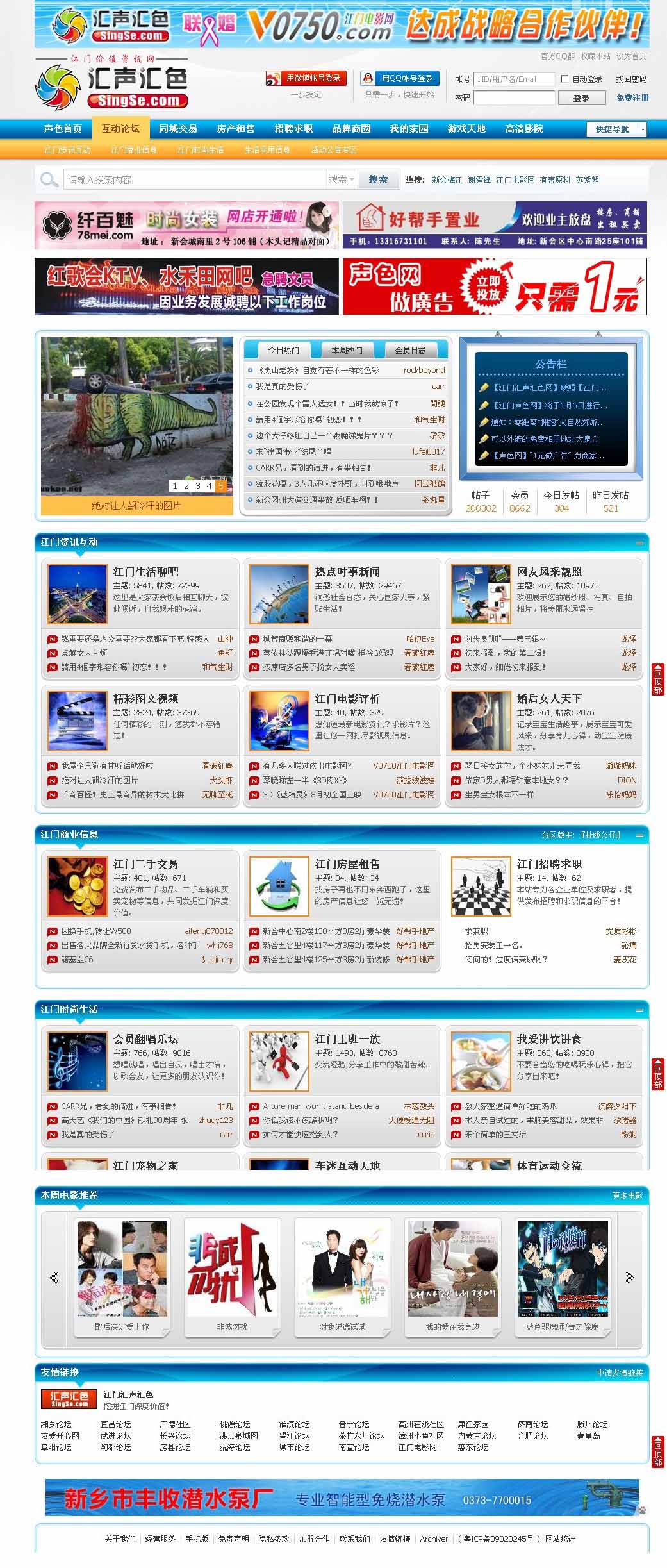Open the 江门生活聊吧 forum
The height and width of the screenshot is (1568, 667).
pos(145,571)
